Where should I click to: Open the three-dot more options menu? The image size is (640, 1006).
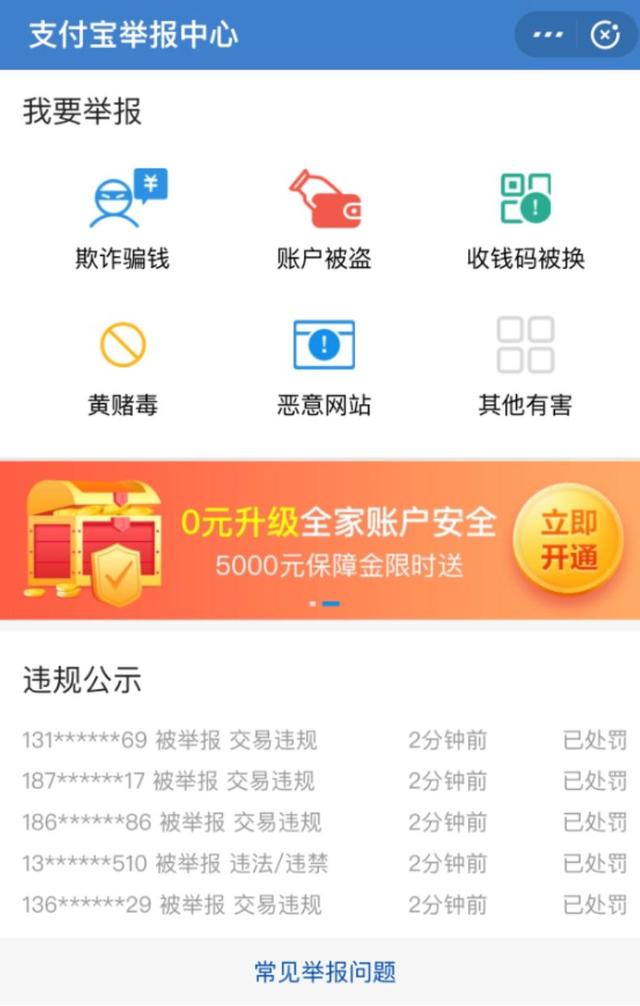coord(548,35)
